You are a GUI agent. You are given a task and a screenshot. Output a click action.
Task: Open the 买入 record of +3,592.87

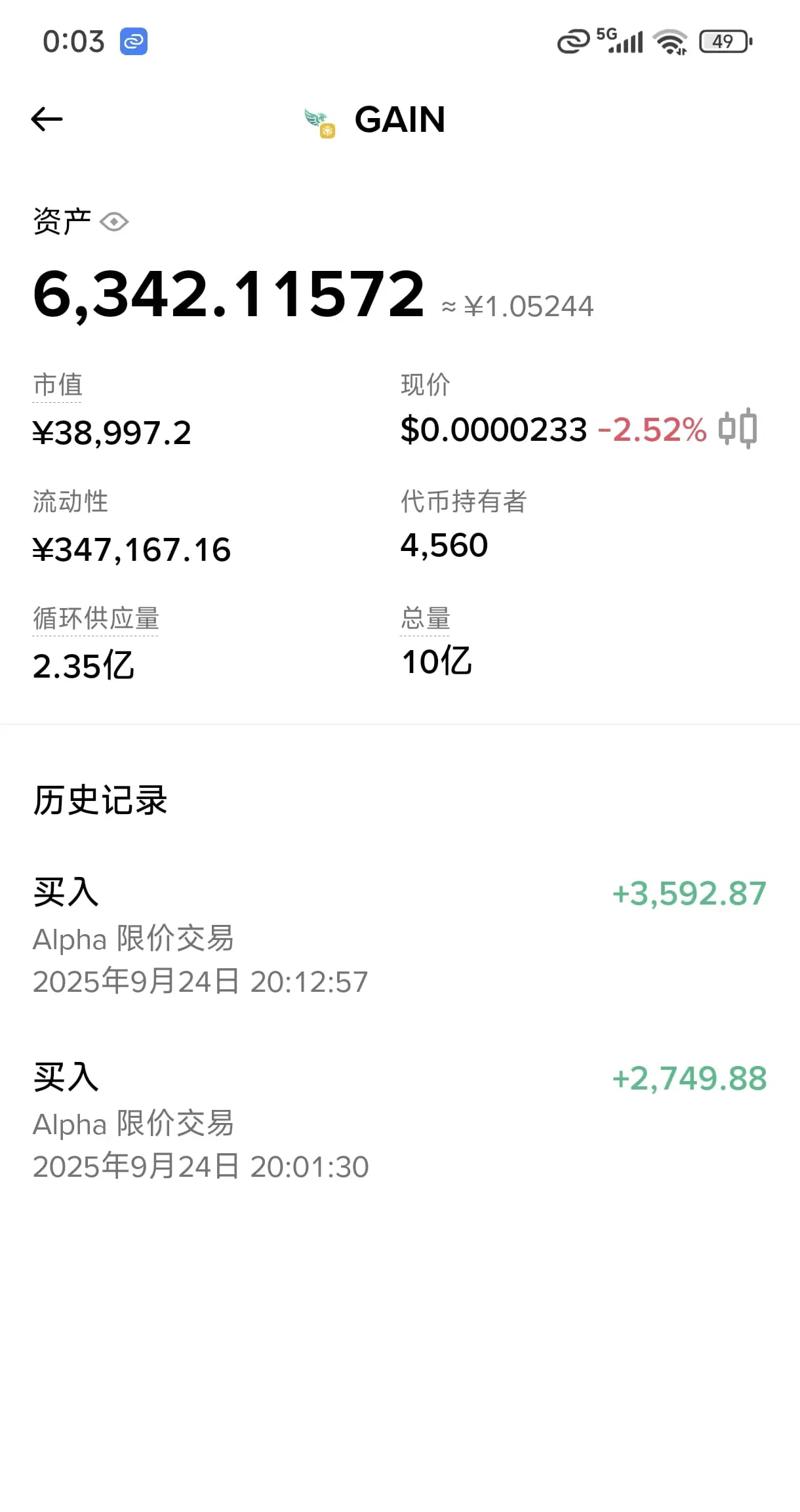399,936
